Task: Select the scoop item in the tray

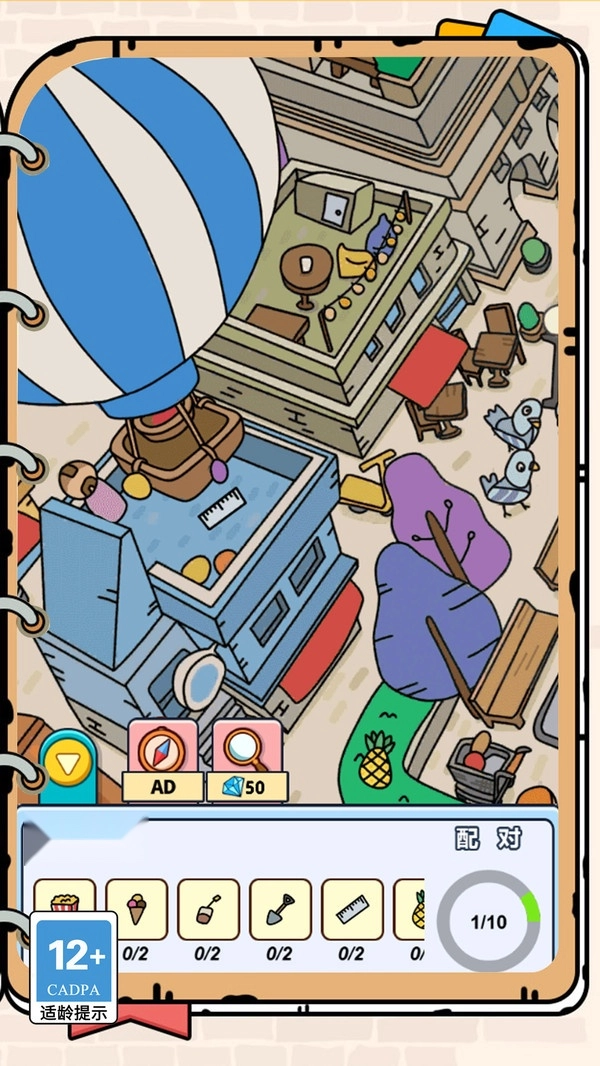Action: tap(208, 909)
